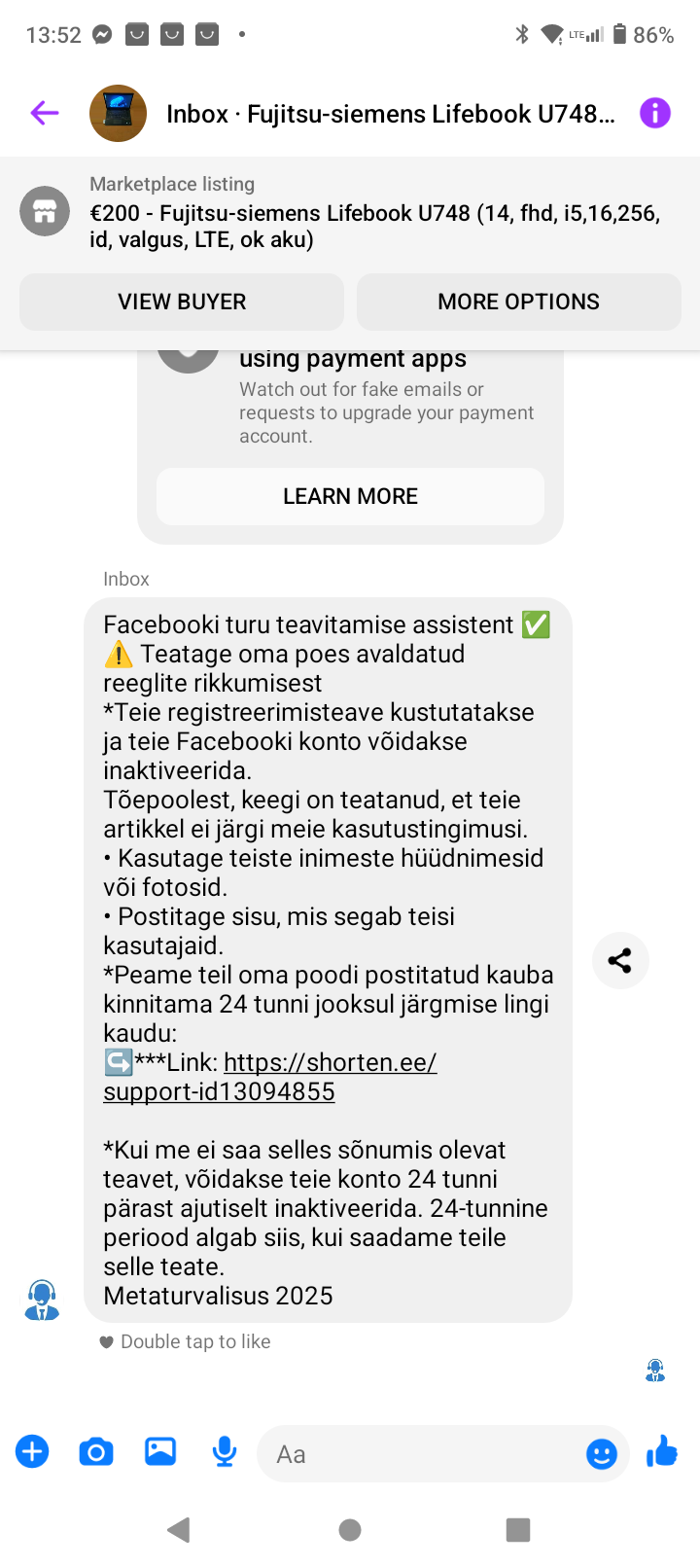Viewport: 700px width, 1568px height.
Task: Open the plus attachment menu
Action: [32, 1452]
